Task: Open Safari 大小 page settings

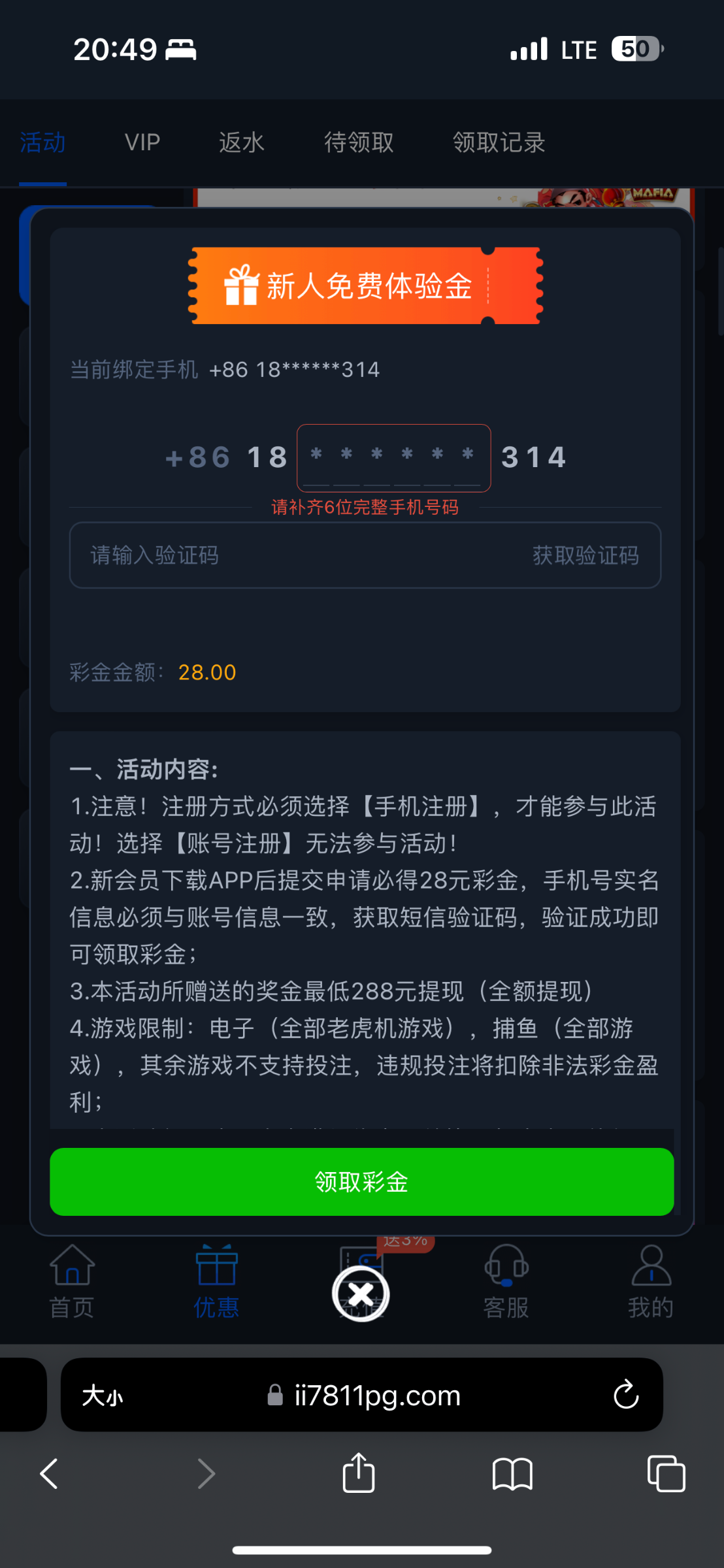Action: tap(103, 1396)
